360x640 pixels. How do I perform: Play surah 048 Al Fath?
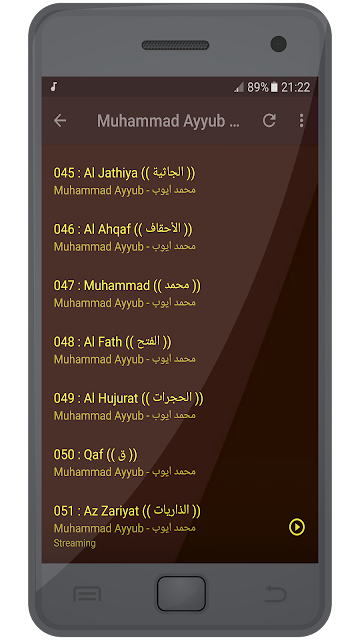click(x=180, y=350)
